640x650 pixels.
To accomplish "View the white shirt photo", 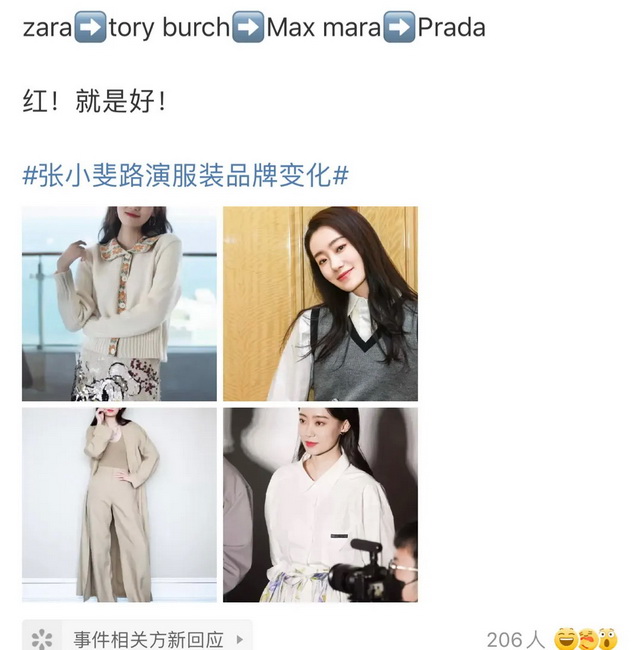I will (x=320, y=504).
